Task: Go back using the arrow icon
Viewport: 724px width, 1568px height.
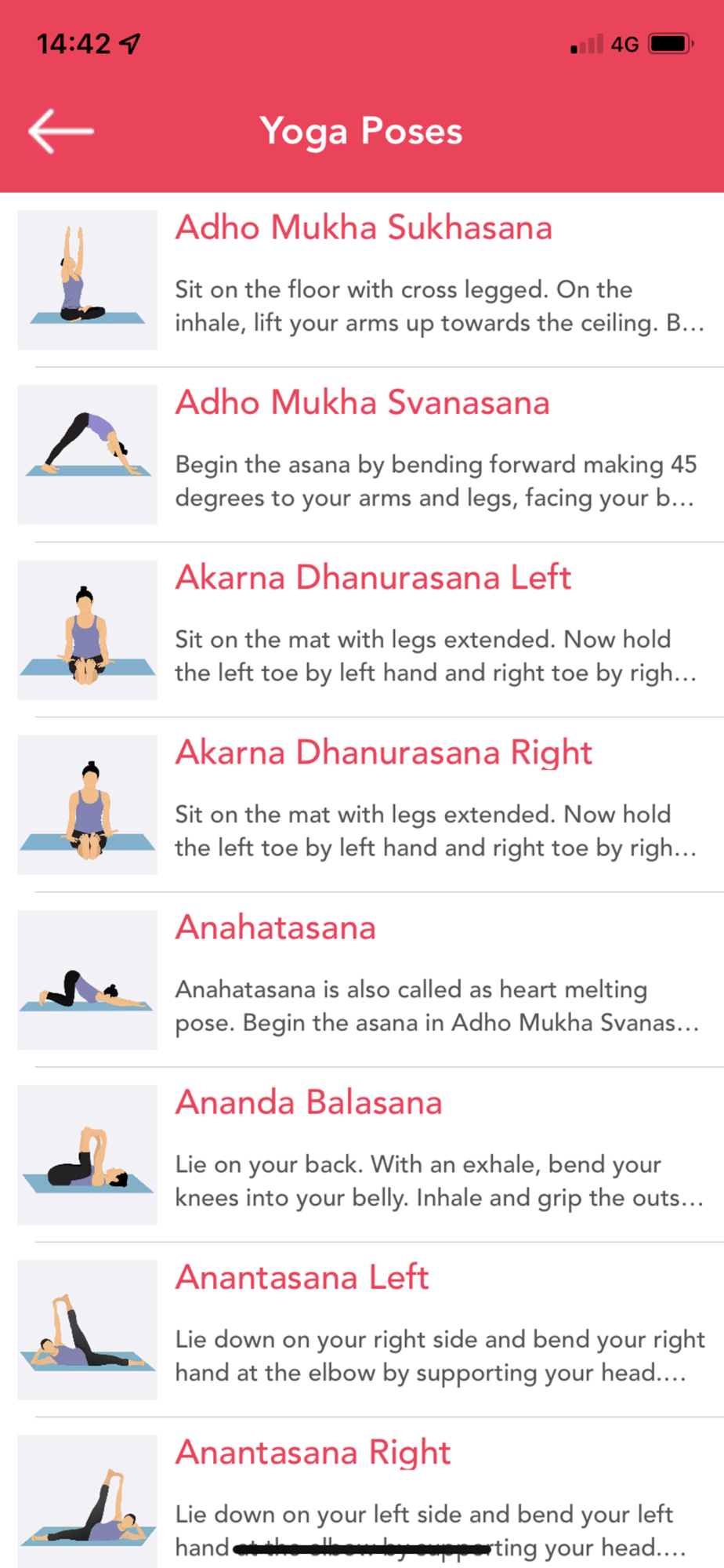Action: point(60,131)
